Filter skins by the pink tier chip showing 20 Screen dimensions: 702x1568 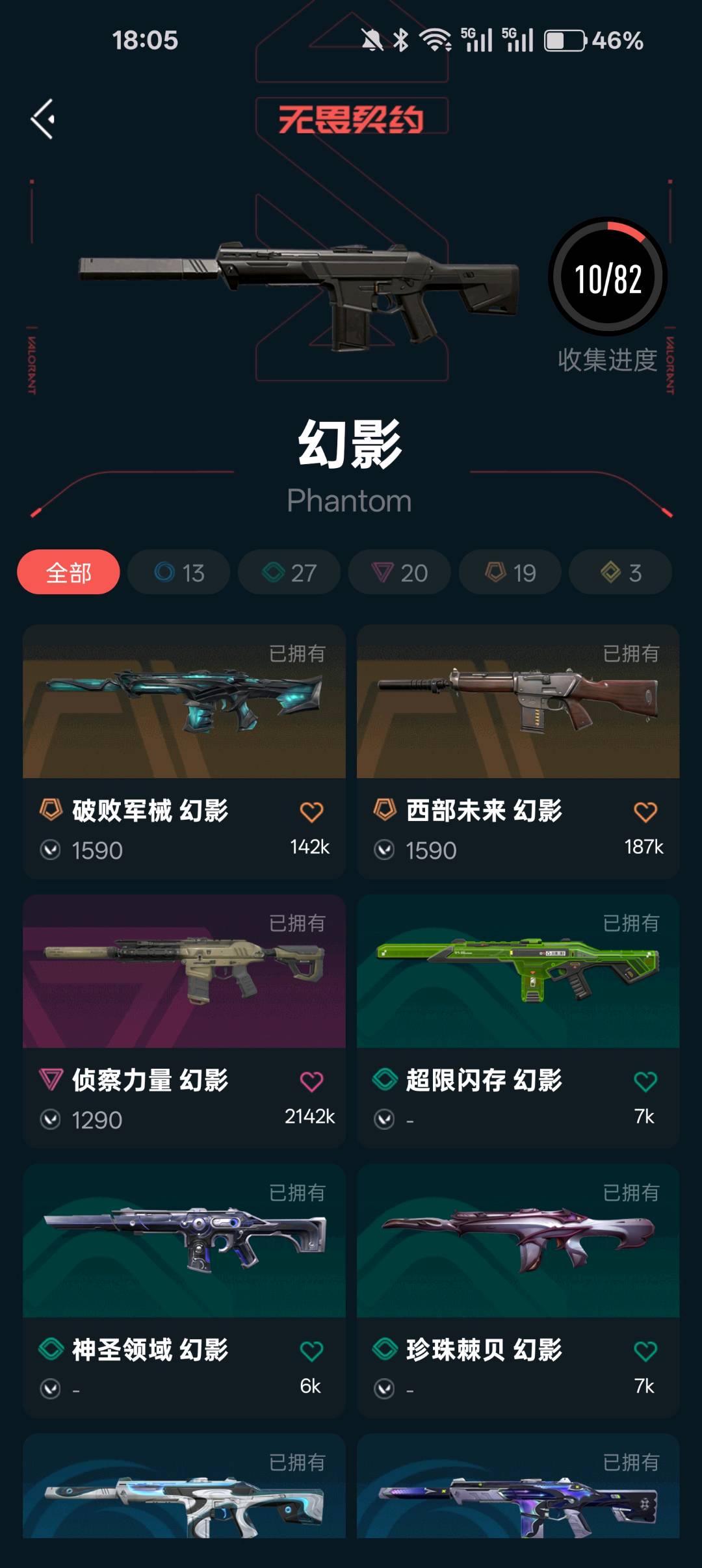click(x=399, y=572)
